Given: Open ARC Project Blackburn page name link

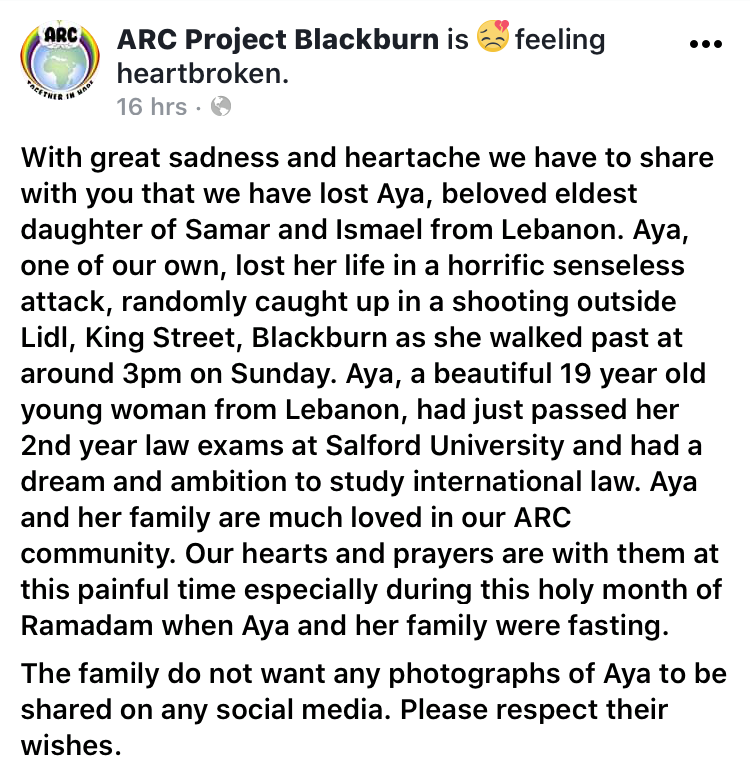Looking at the screenshot, I should [x=277, y=39].
